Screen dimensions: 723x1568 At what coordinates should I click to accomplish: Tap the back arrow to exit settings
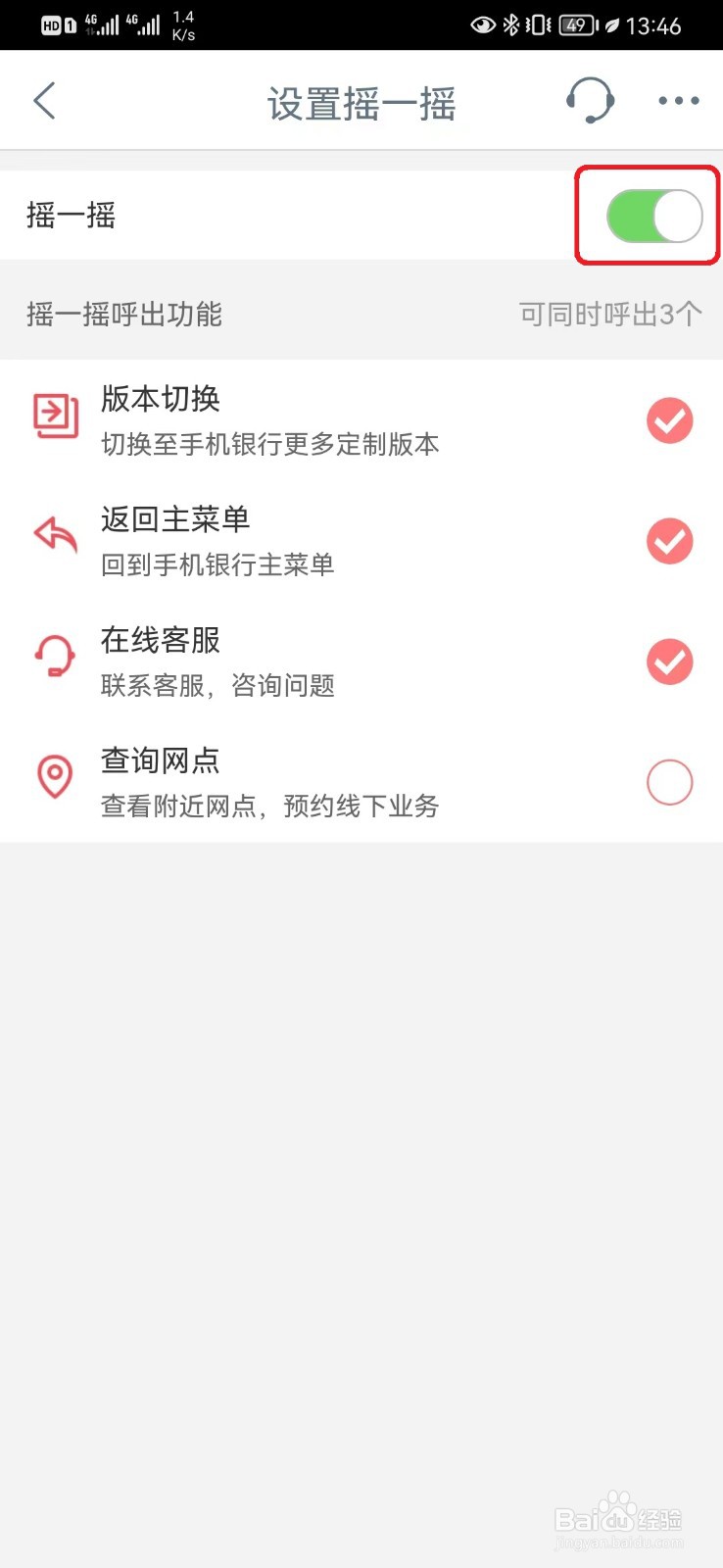[43, 100]
